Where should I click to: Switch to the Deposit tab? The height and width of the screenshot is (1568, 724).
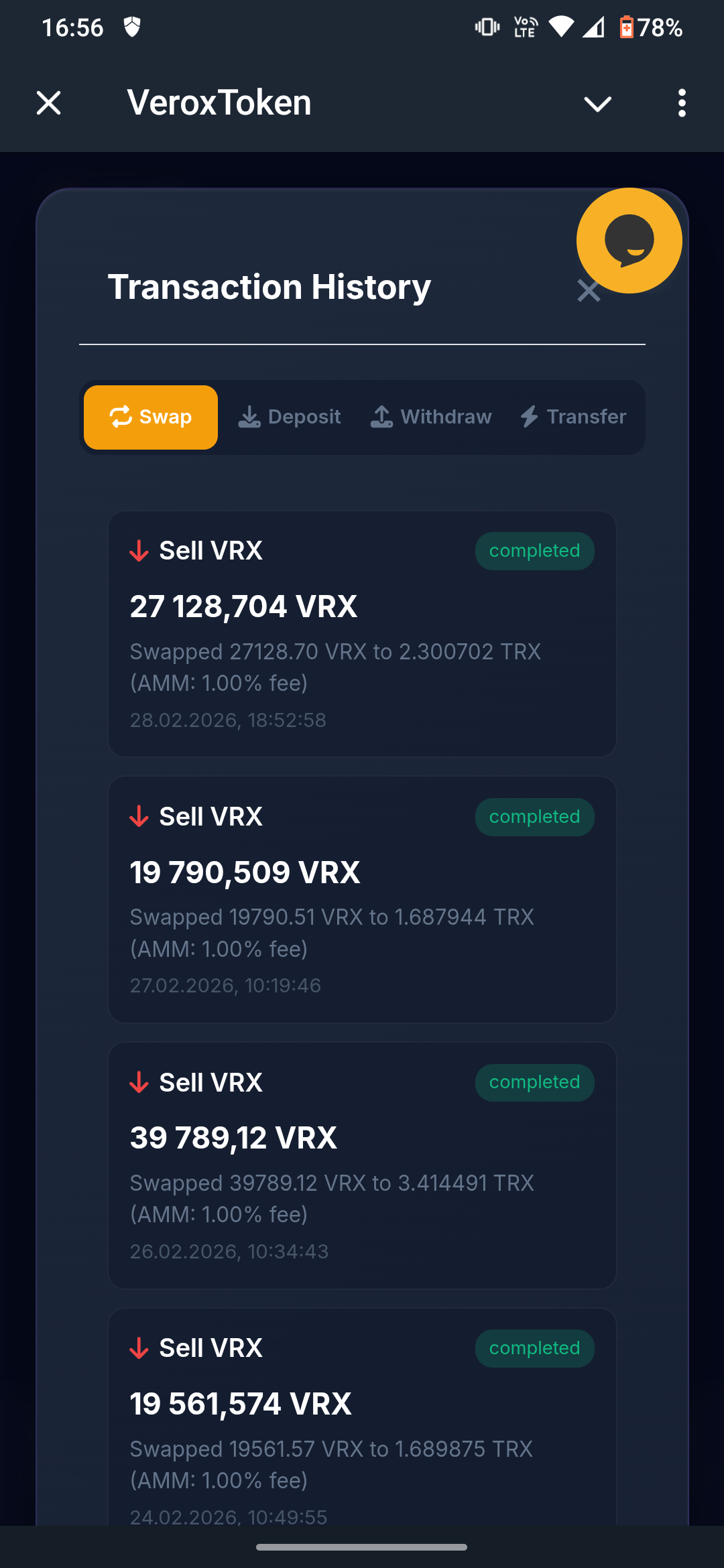tap(290, 417)
